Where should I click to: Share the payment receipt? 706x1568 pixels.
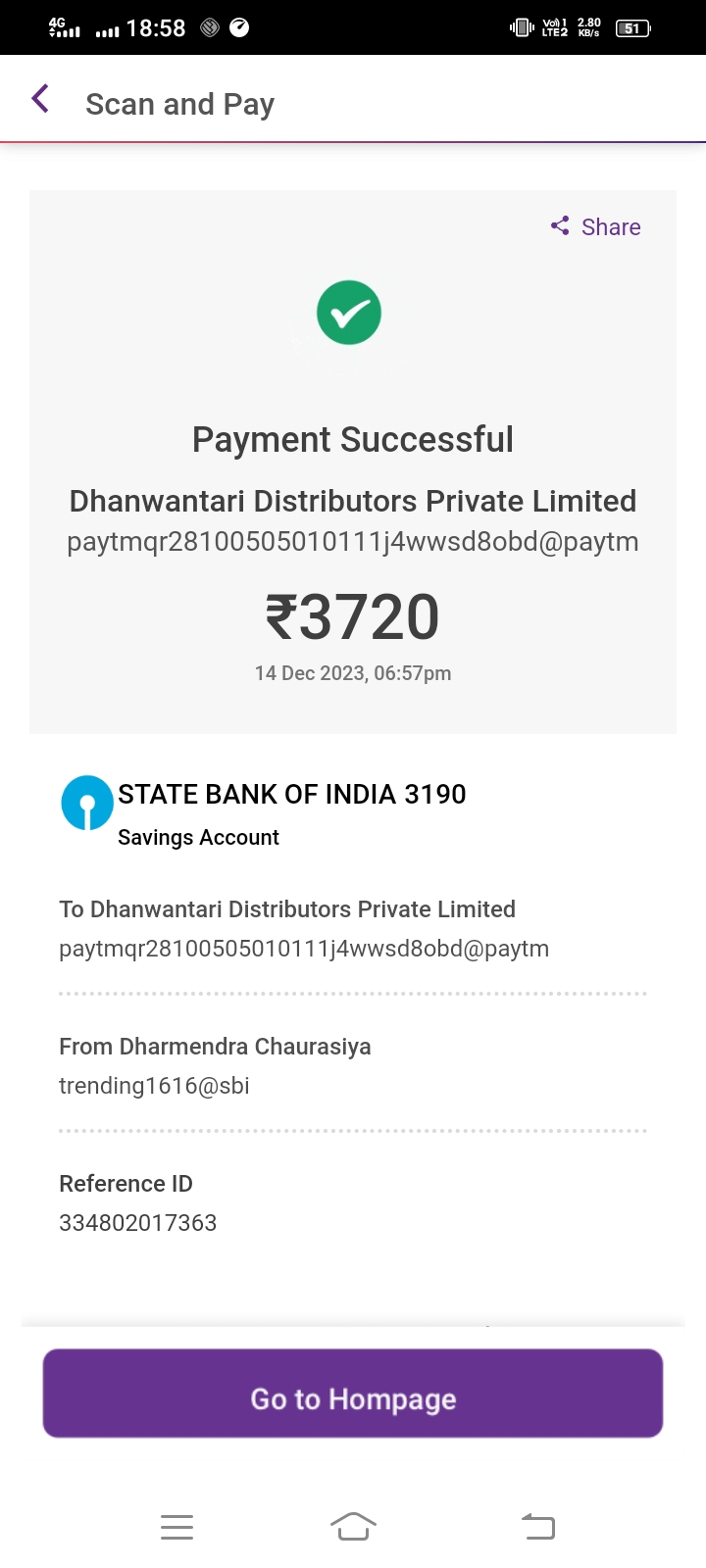pyautogui.click(x=596, y=226)
